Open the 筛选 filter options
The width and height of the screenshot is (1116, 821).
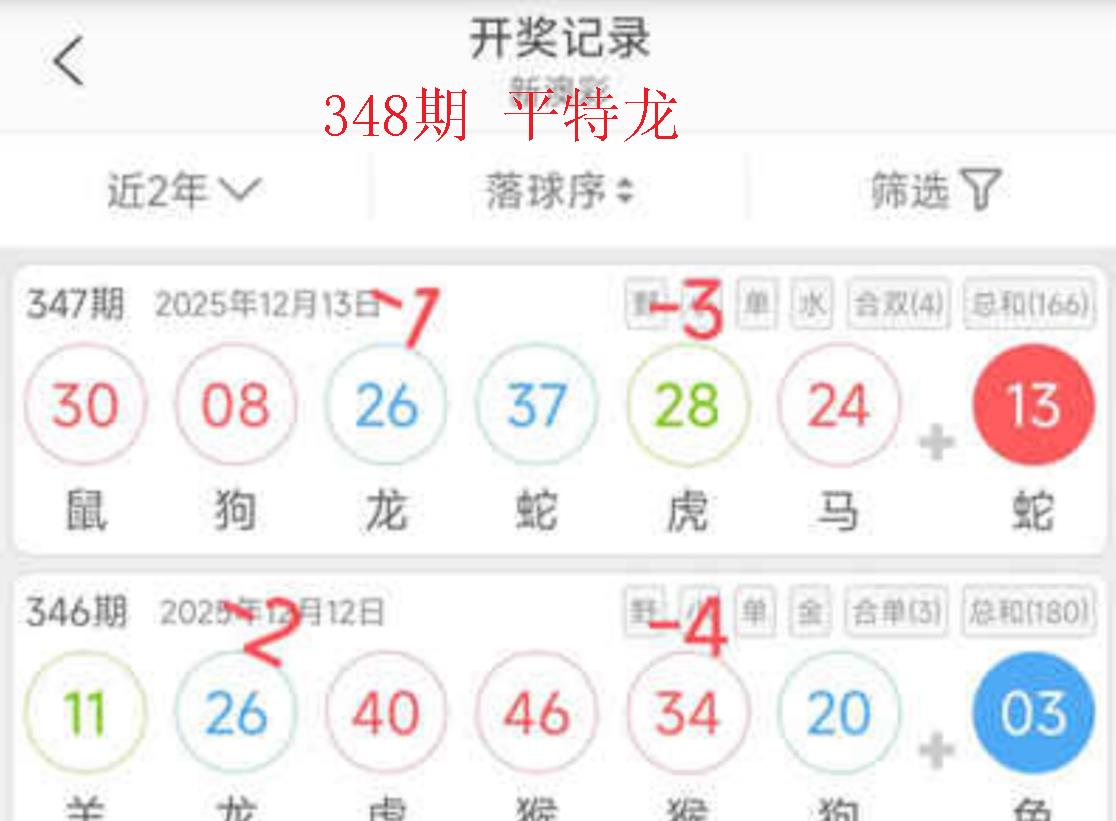934,190
